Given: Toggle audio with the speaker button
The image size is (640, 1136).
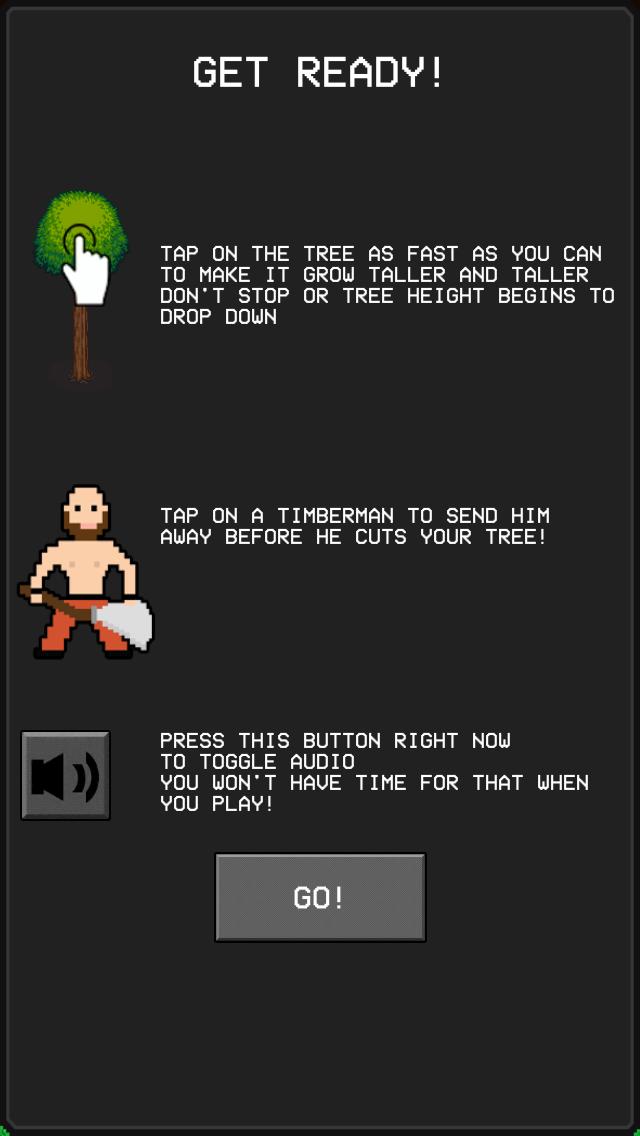Looking at the screenshot, I should pyautogui.click(x=66, y=775).
